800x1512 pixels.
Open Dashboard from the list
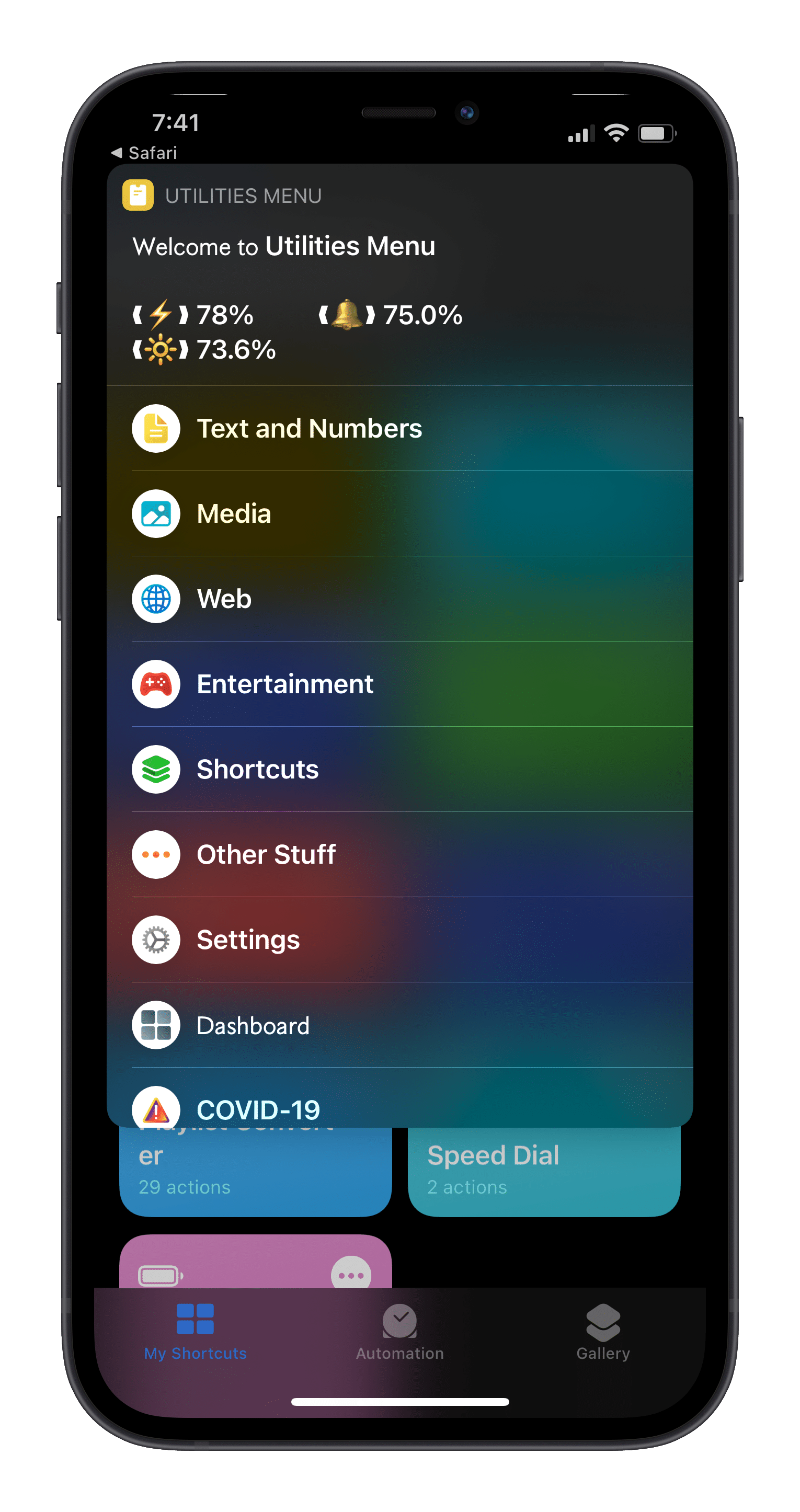(x=253, y=1025)
